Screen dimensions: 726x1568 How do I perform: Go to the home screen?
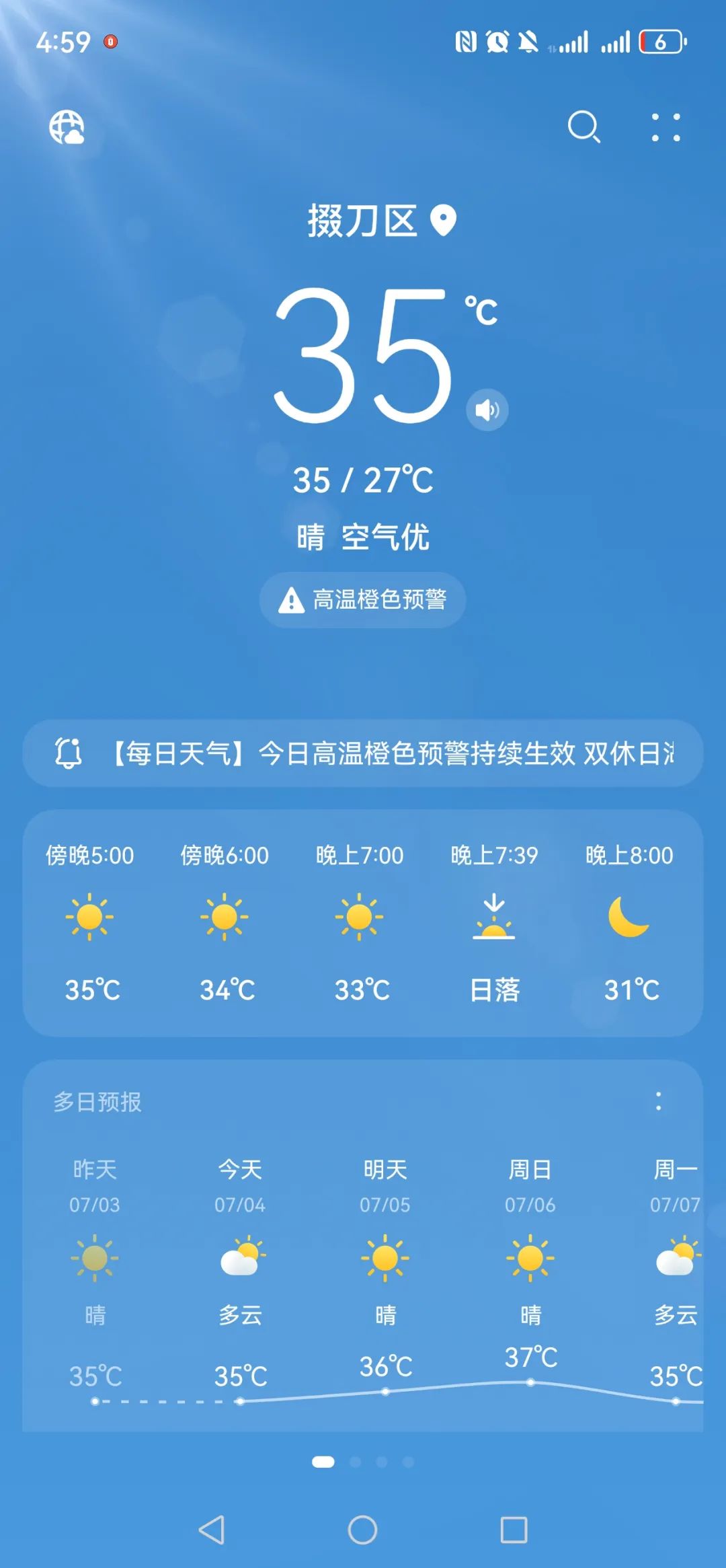click(362, 1530)
